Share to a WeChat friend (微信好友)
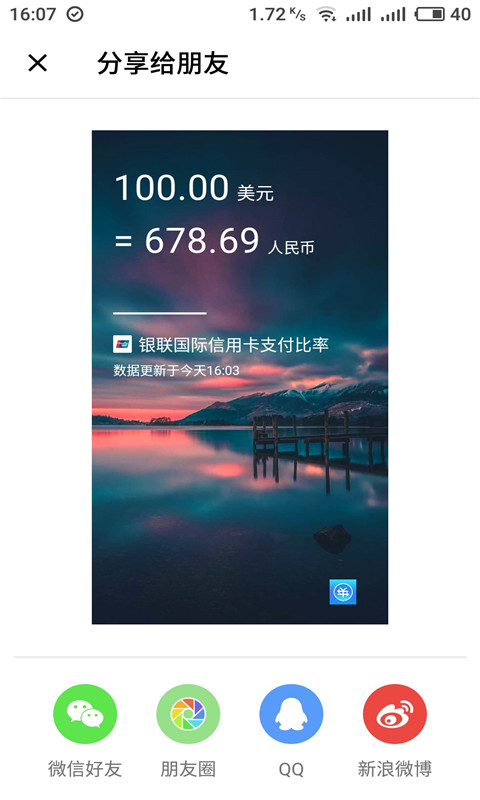 click(x=85, y=714)
